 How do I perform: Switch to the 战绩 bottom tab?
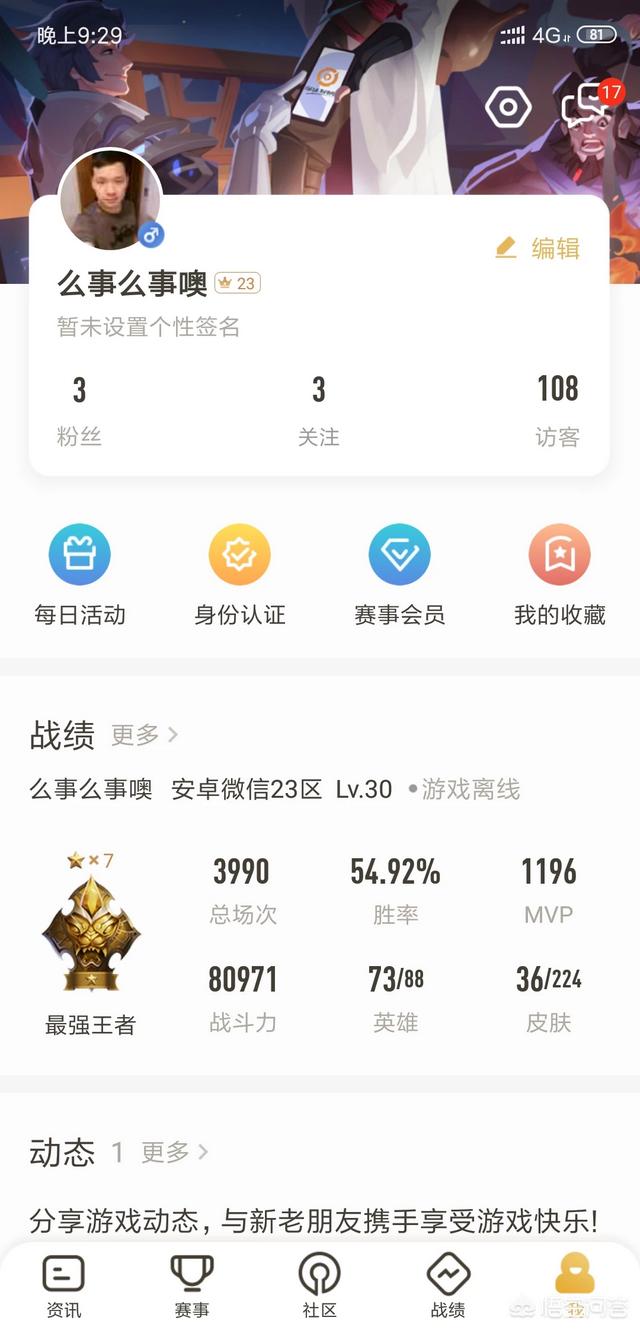448,1286
